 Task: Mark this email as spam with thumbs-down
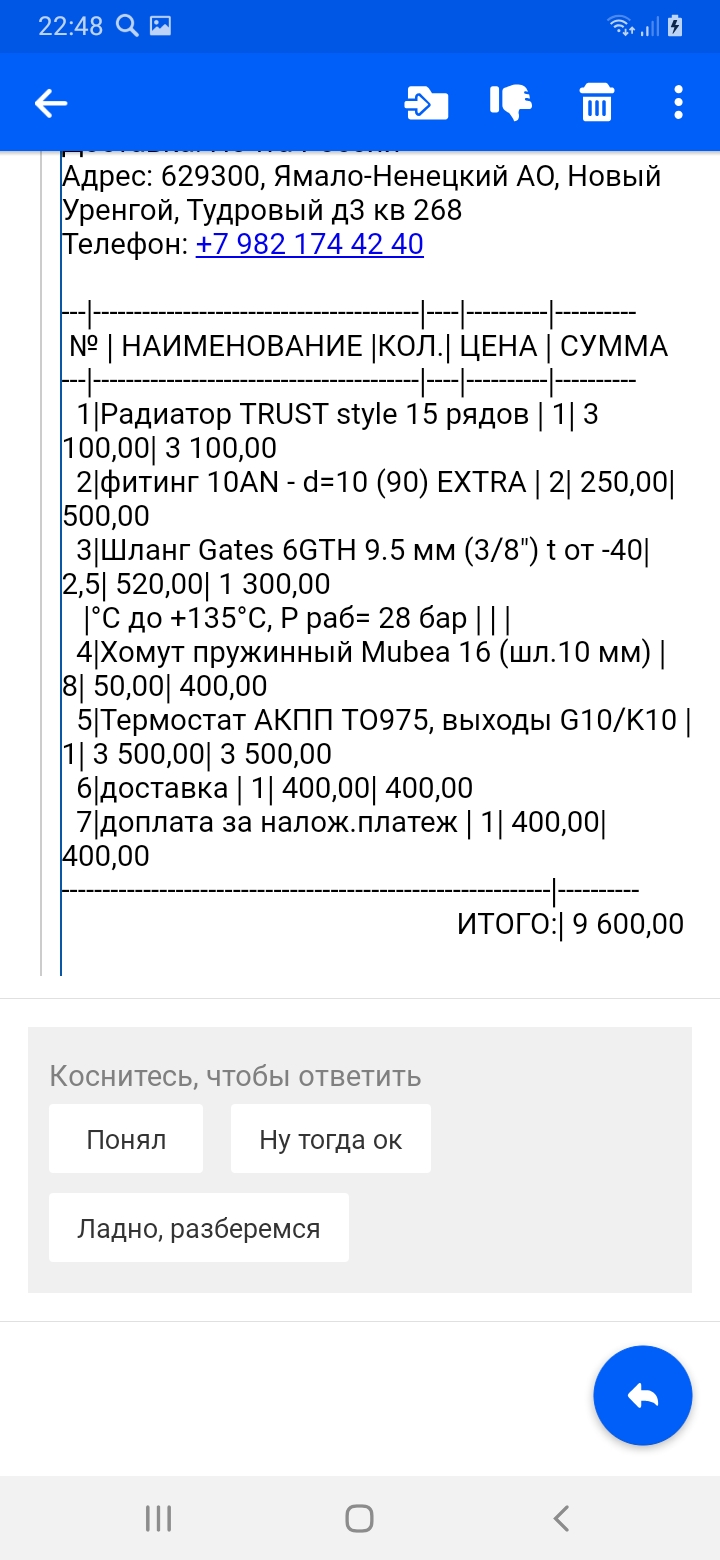(x=510, y=103)
